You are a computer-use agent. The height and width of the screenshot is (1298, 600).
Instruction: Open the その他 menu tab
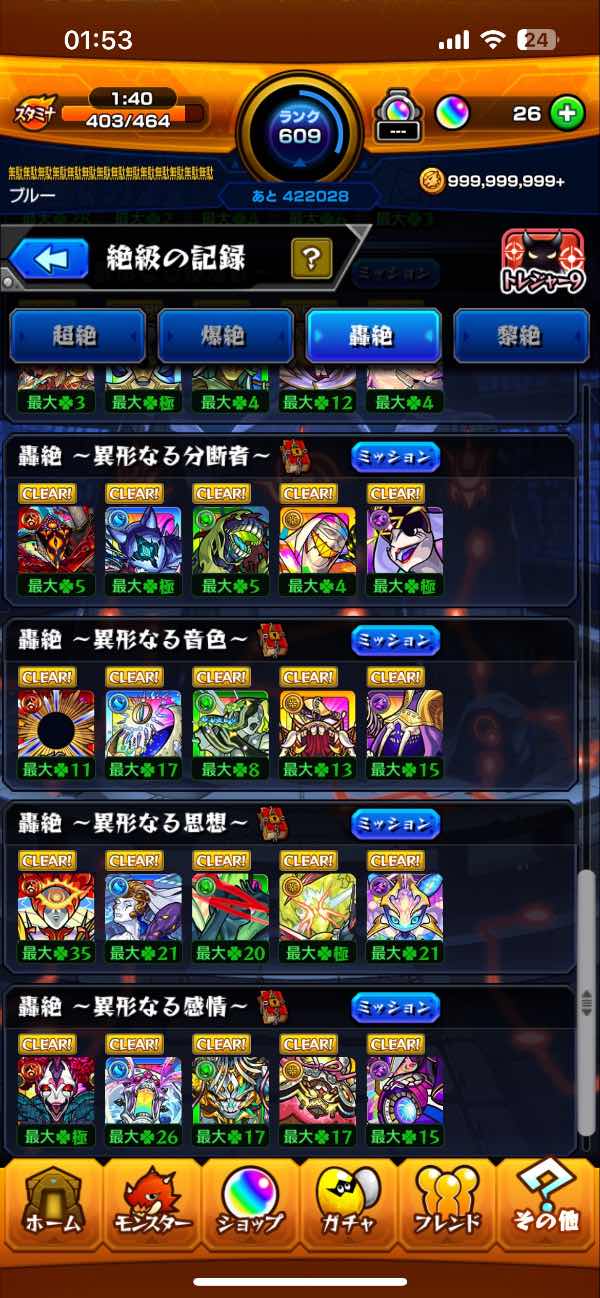point(547,1208)
